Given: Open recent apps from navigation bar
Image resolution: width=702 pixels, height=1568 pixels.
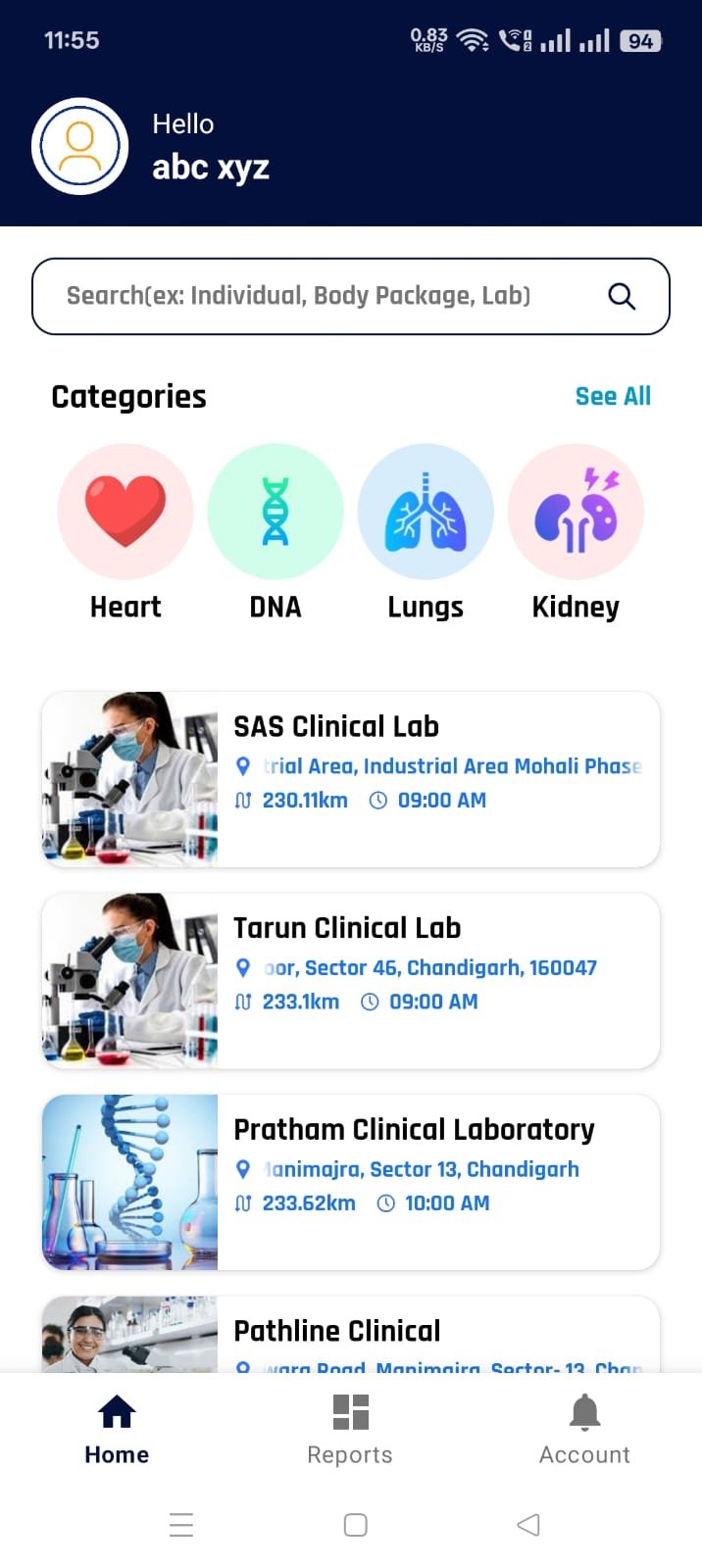Looking at the screenshot, I should click(x=181, y=1525).
